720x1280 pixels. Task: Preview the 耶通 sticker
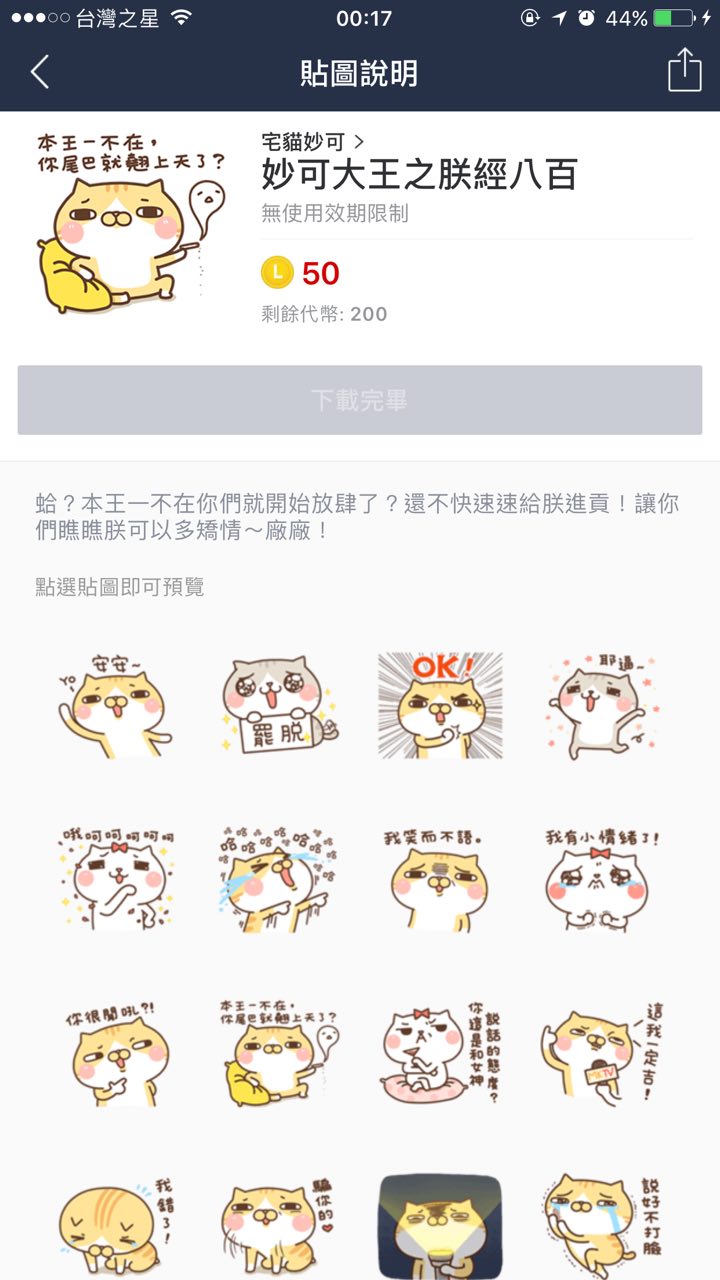[x=600, y=705]
